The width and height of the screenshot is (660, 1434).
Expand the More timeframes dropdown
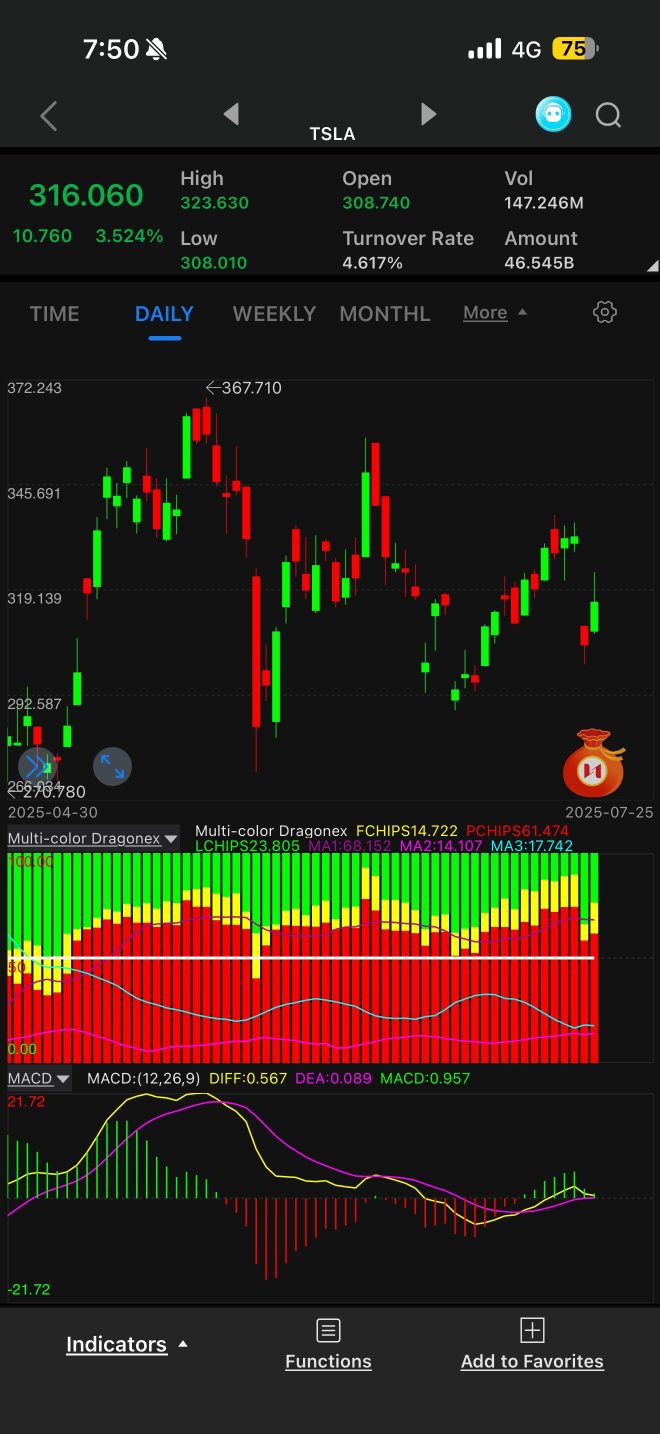tap(494, 313)
